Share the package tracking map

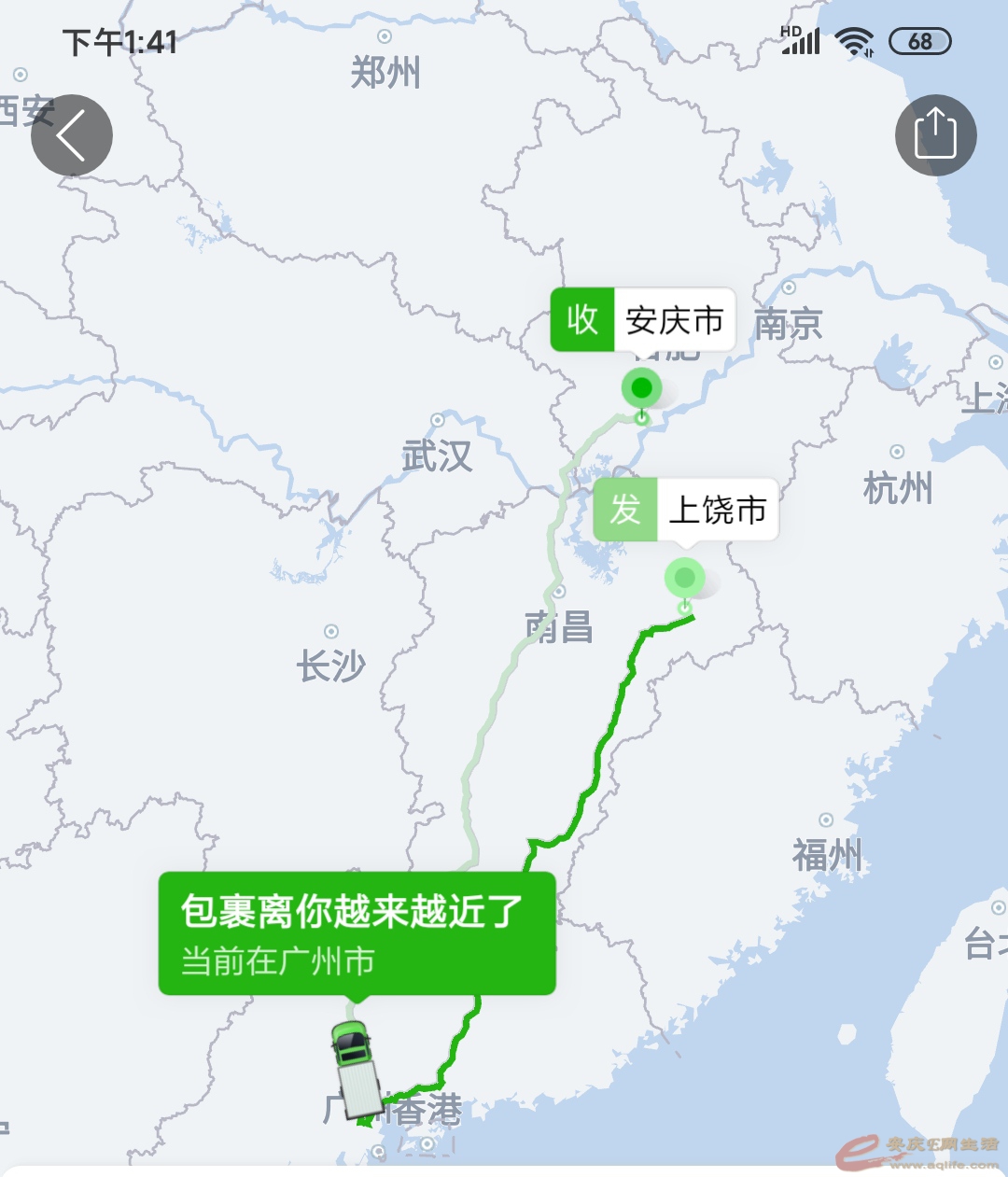click(x=935, y=135)
